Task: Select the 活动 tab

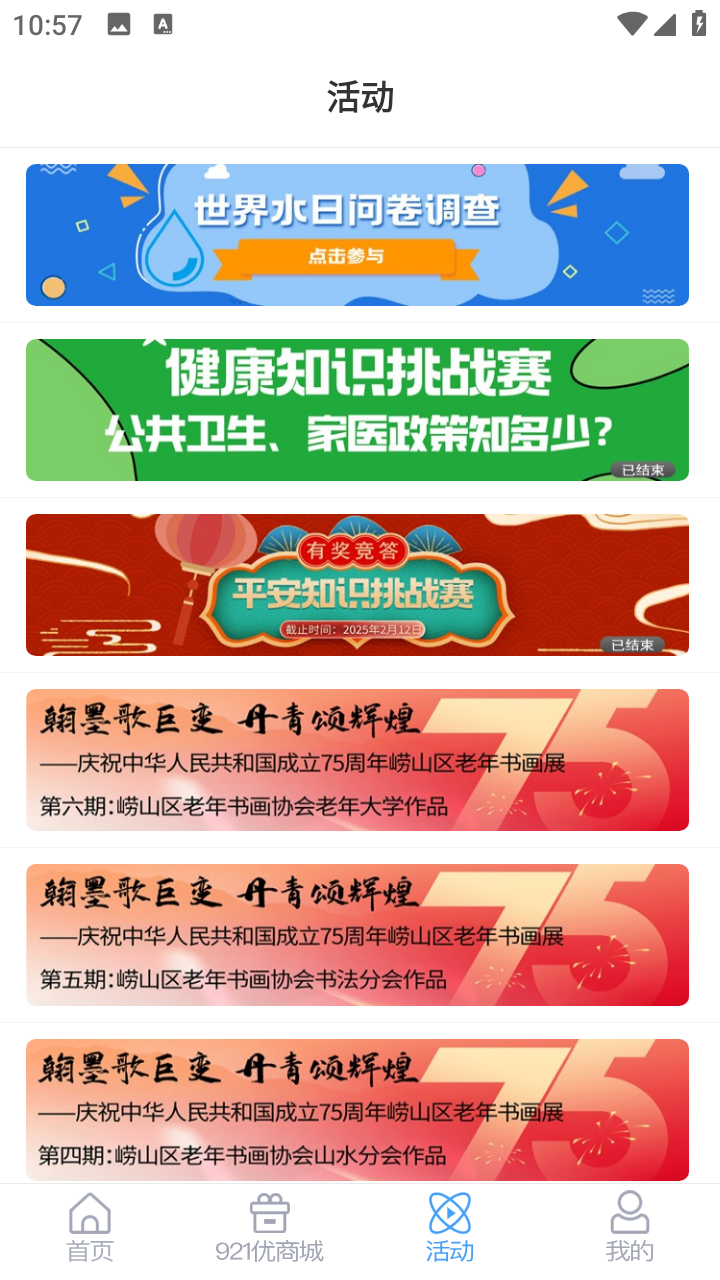Action: pos(450,1228)
